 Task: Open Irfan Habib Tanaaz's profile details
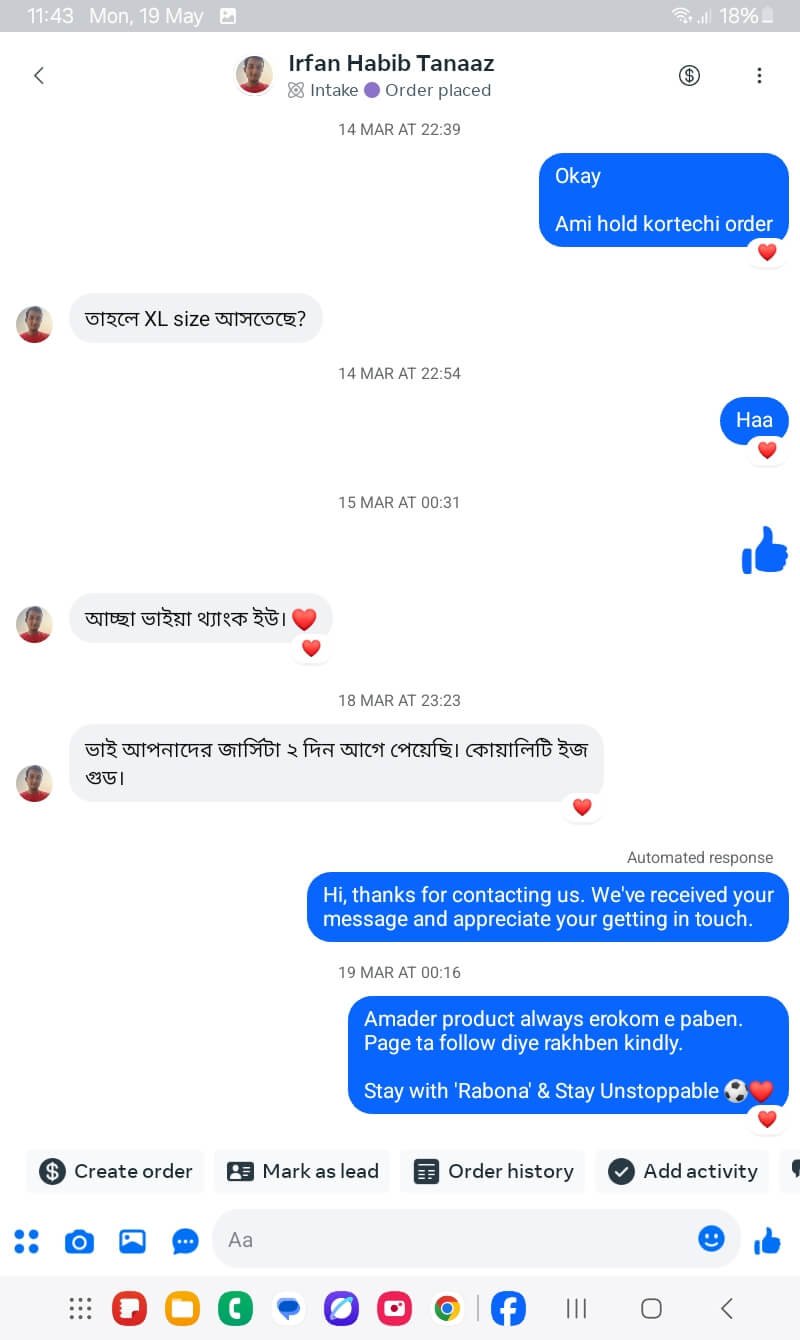pyautogui.click(x=390, y=76)
